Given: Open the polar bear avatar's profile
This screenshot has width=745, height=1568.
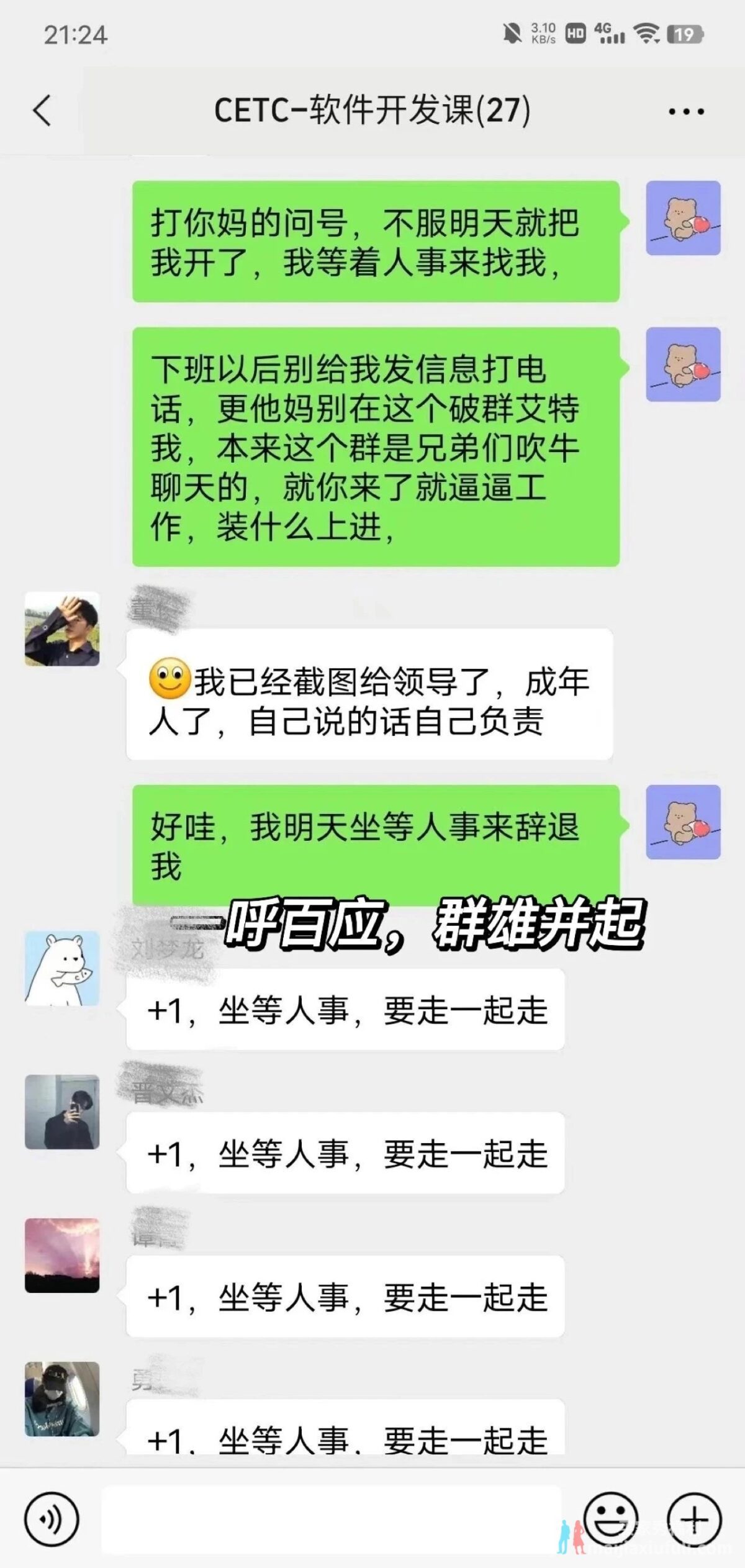Looking at the screenshot, I should tap(62, 968).
